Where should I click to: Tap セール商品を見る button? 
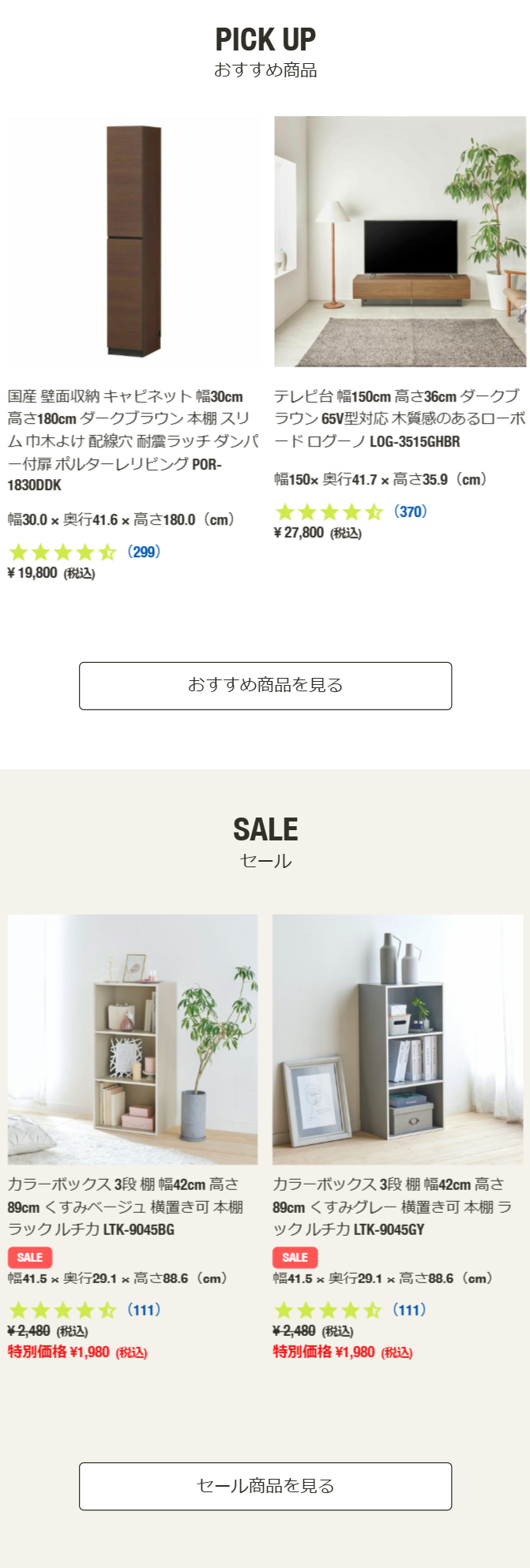pyautogui.click(x=265, y=1486)
